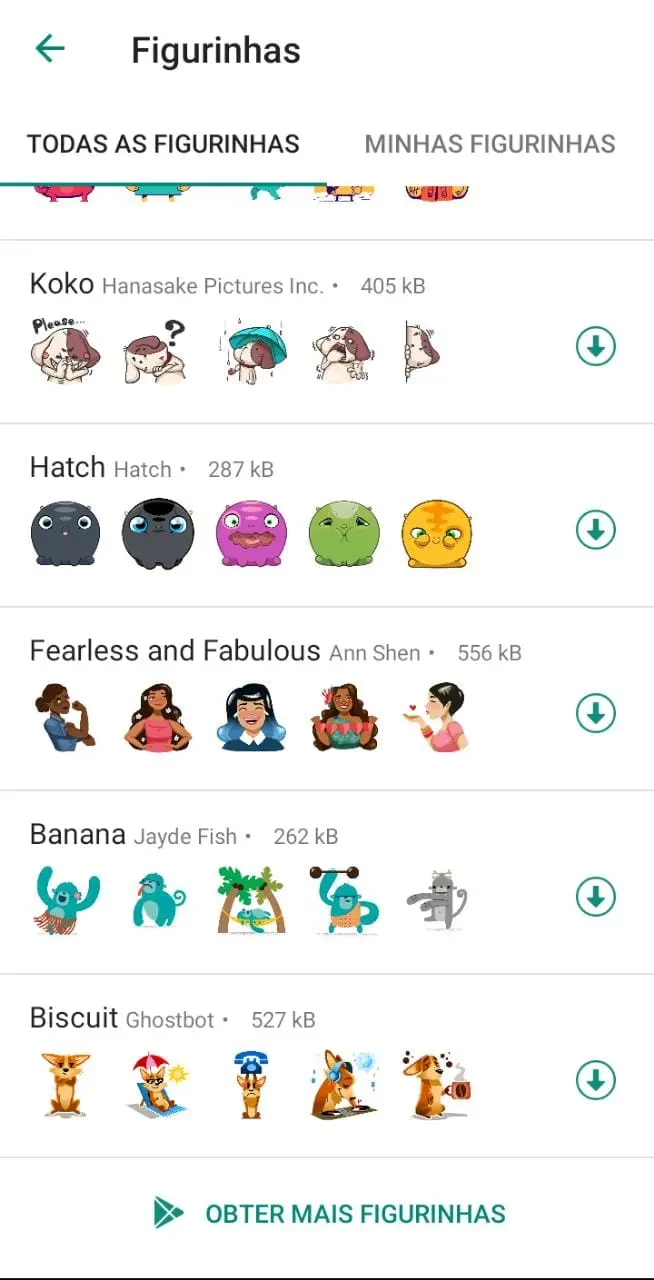Download the Fearless and Fabulous pack

tap(595, 714)
